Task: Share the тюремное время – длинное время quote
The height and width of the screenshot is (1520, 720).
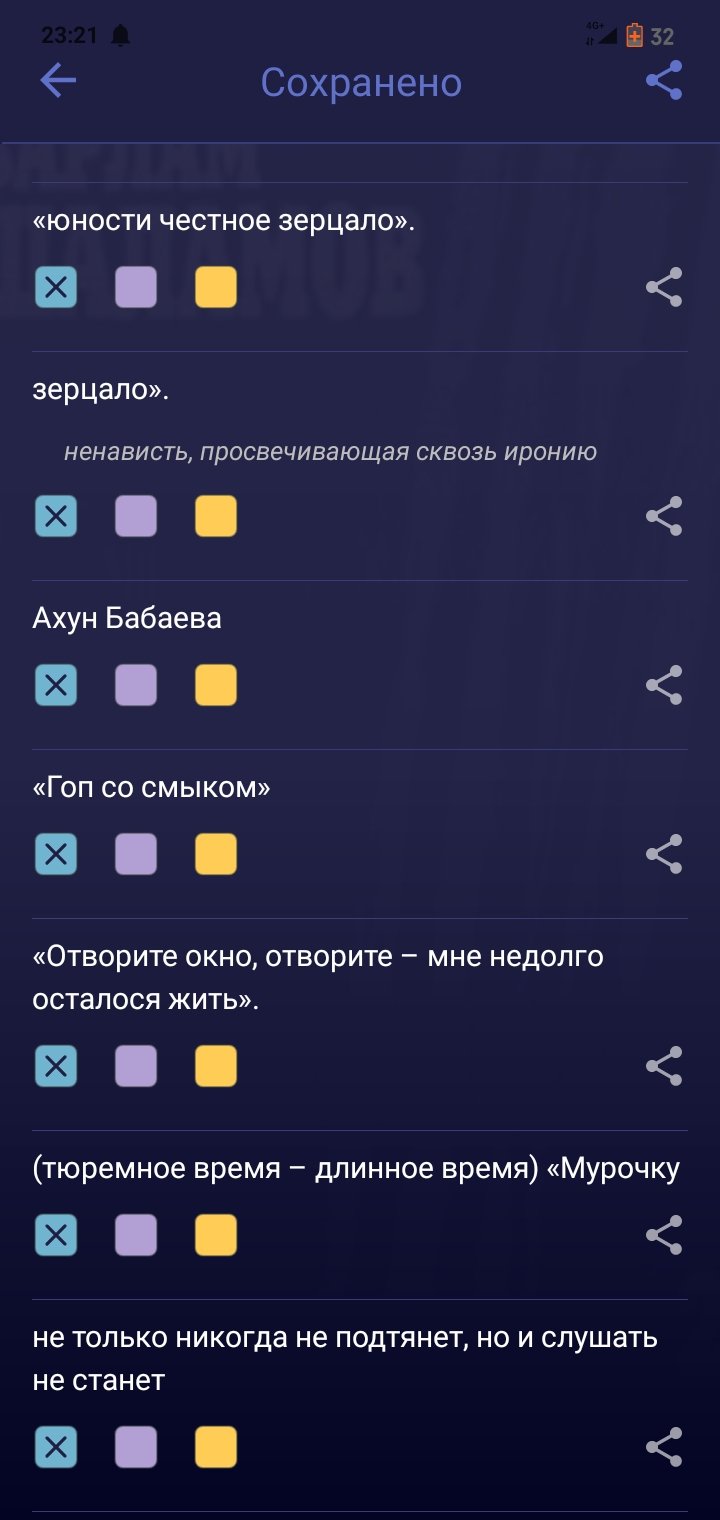Action: click(664, 1236)
